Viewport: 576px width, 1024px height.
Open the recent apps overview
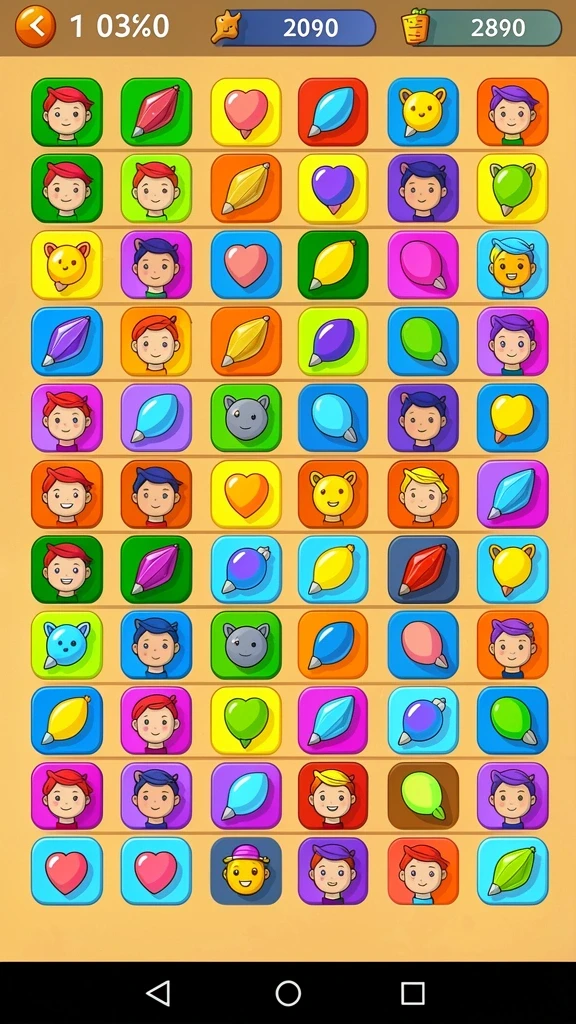pos(412,993)
